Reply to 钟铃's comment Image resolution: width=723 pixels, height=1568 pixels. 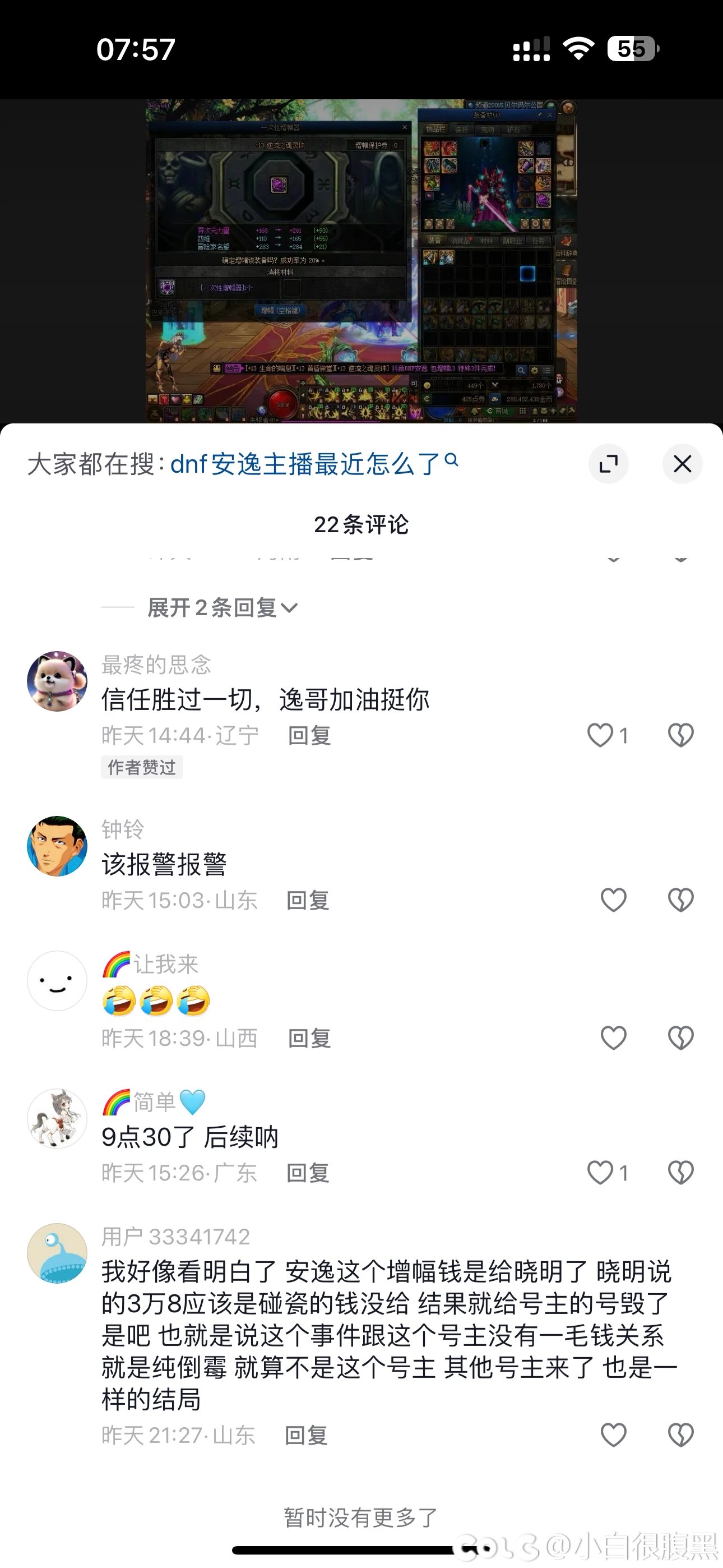pos(308,900)
